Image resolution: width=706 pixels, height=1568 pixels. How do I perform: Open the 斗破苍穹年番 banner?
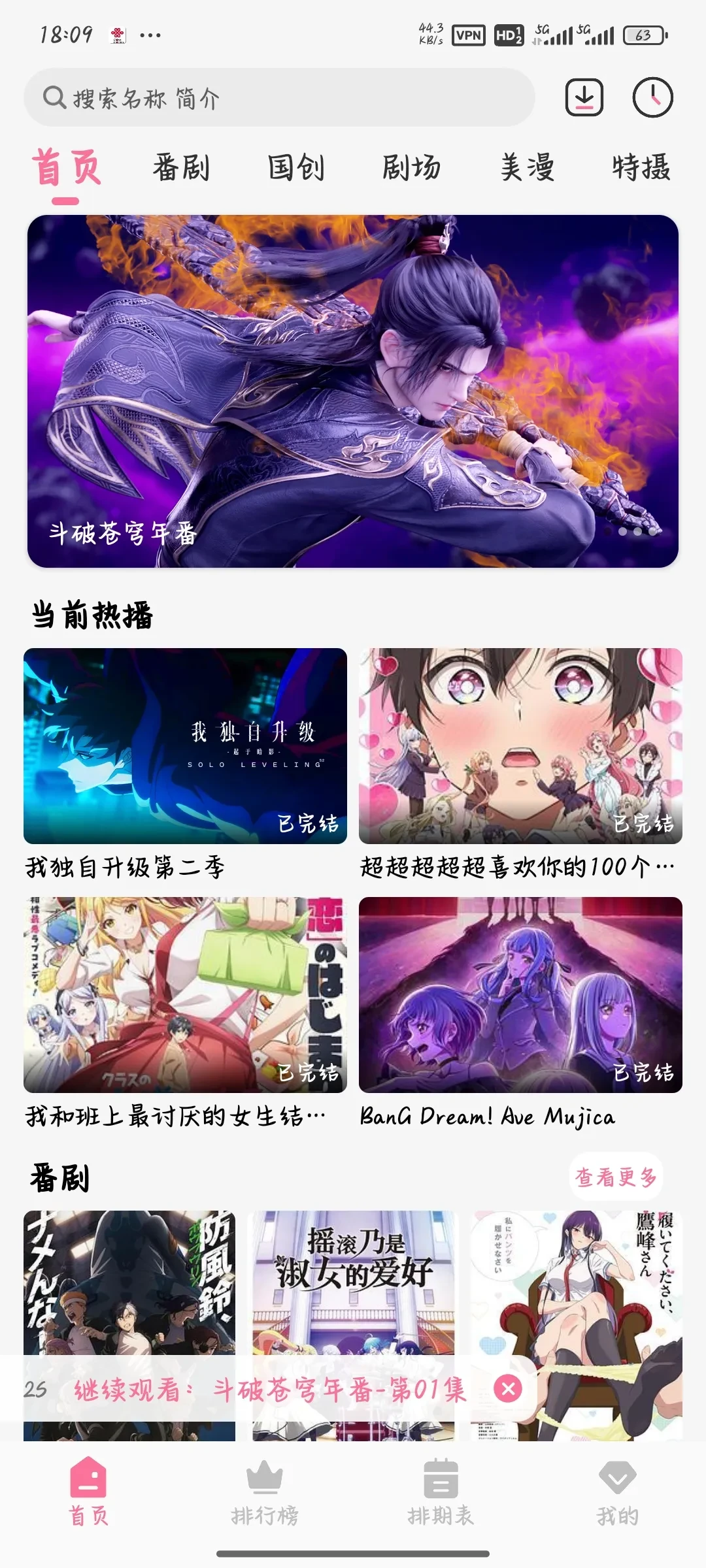click(x=353, y=391)
